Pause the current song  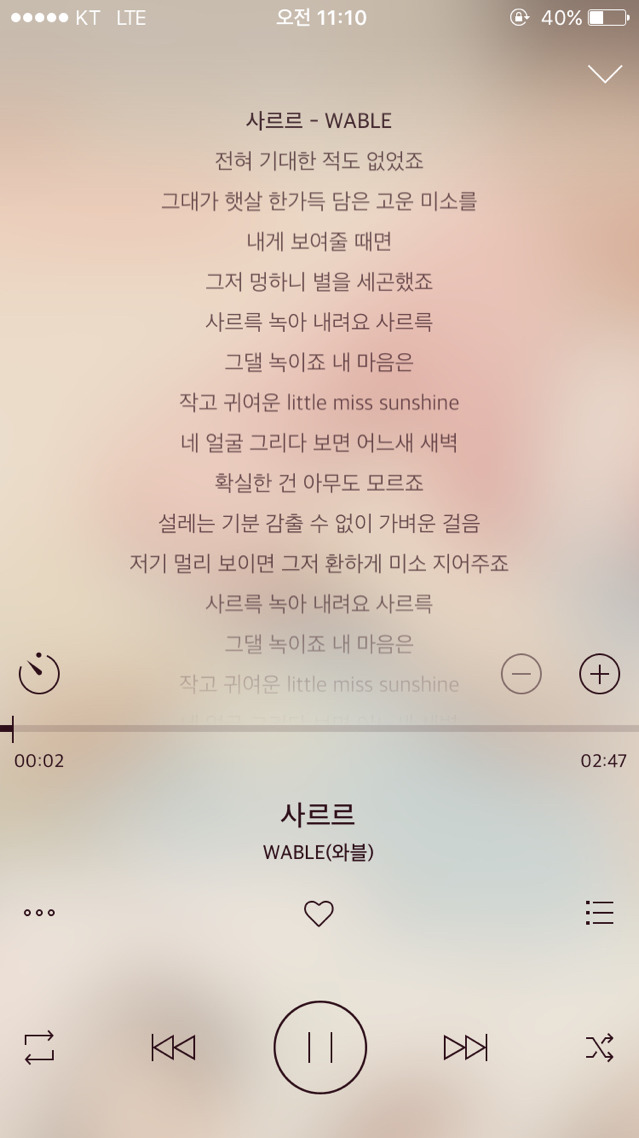point(320,1047)
